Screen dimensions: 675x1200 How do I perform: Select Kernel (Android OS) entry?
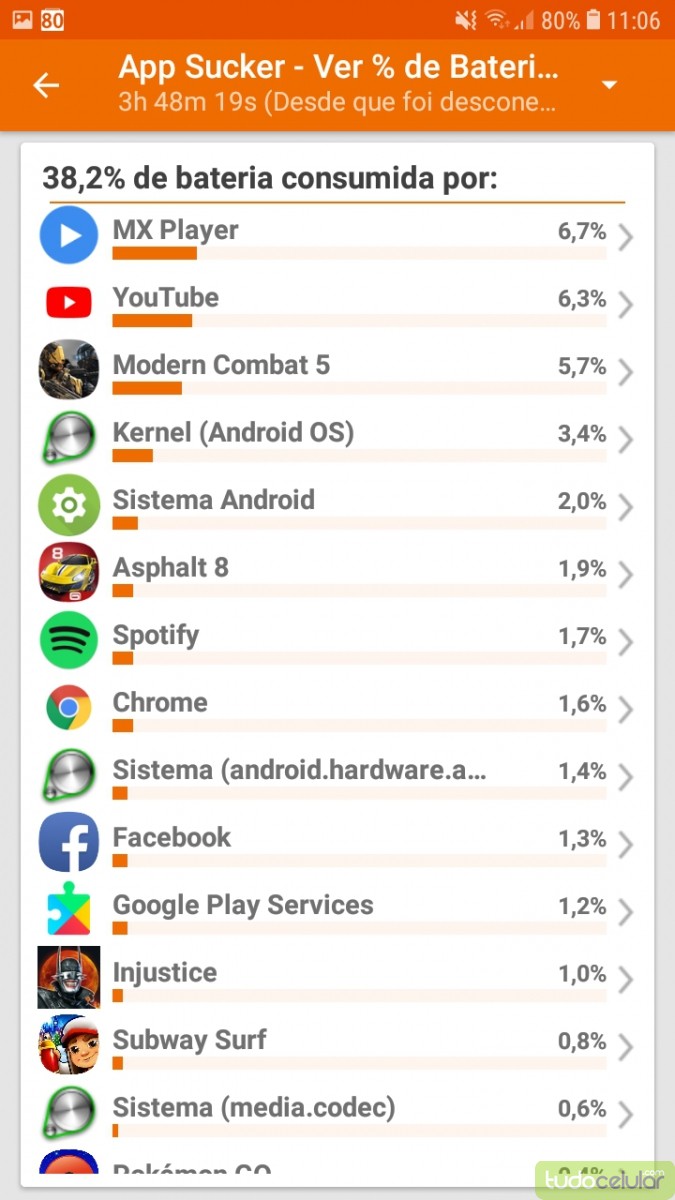click(x=338, y=438)
